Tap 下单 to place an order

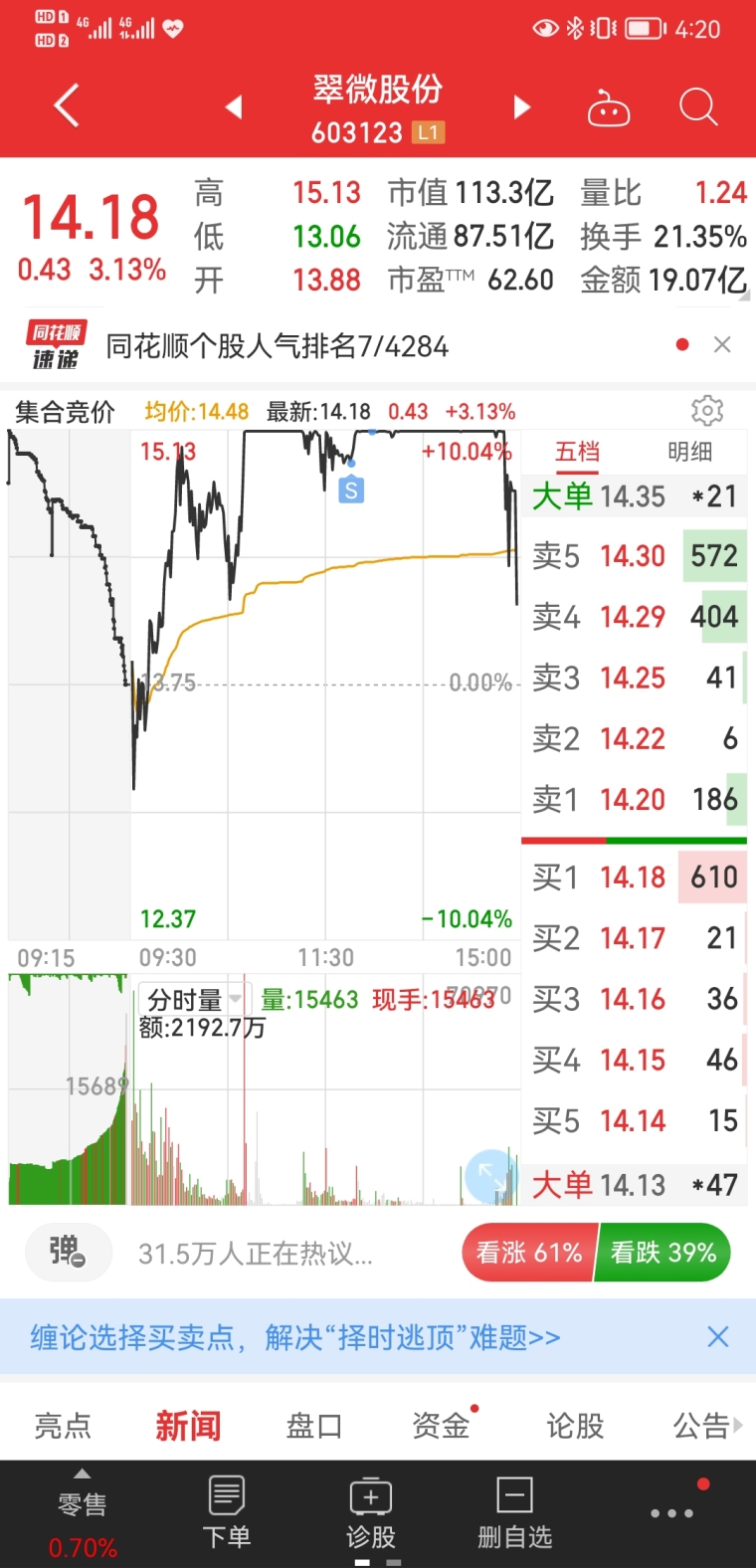[x=227, y=1513]
